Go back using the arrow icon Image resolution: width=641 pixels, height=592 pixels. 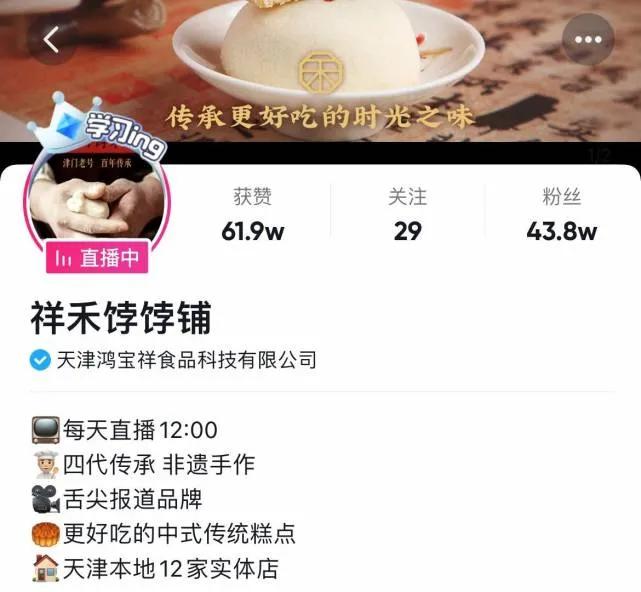click(52, 40)
